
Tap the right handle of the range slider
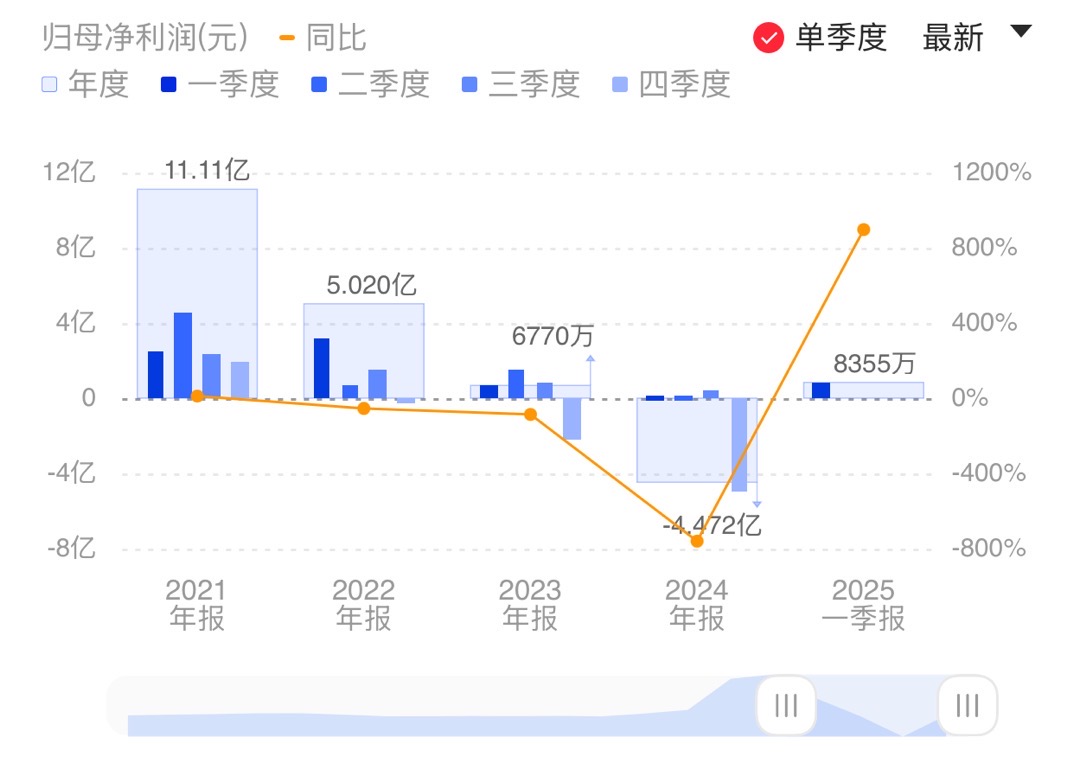(967, 705)
